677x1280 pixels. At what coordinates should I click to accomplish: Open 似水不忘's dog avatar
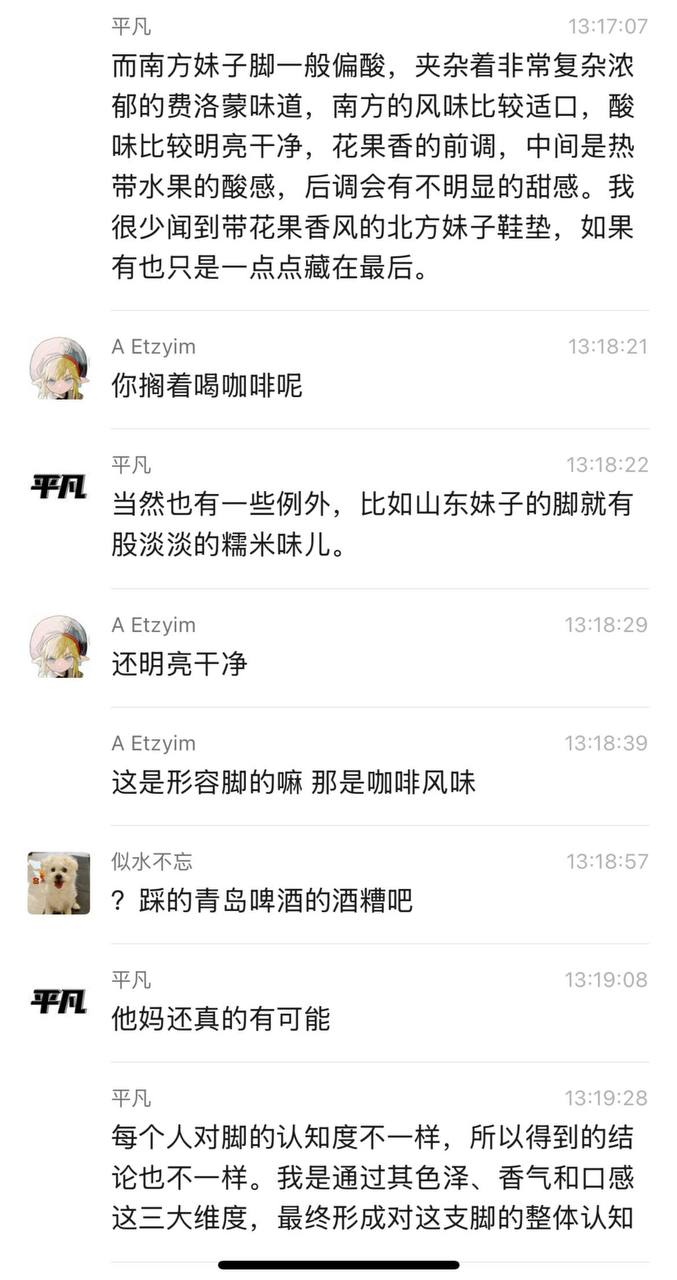[59, 883]
